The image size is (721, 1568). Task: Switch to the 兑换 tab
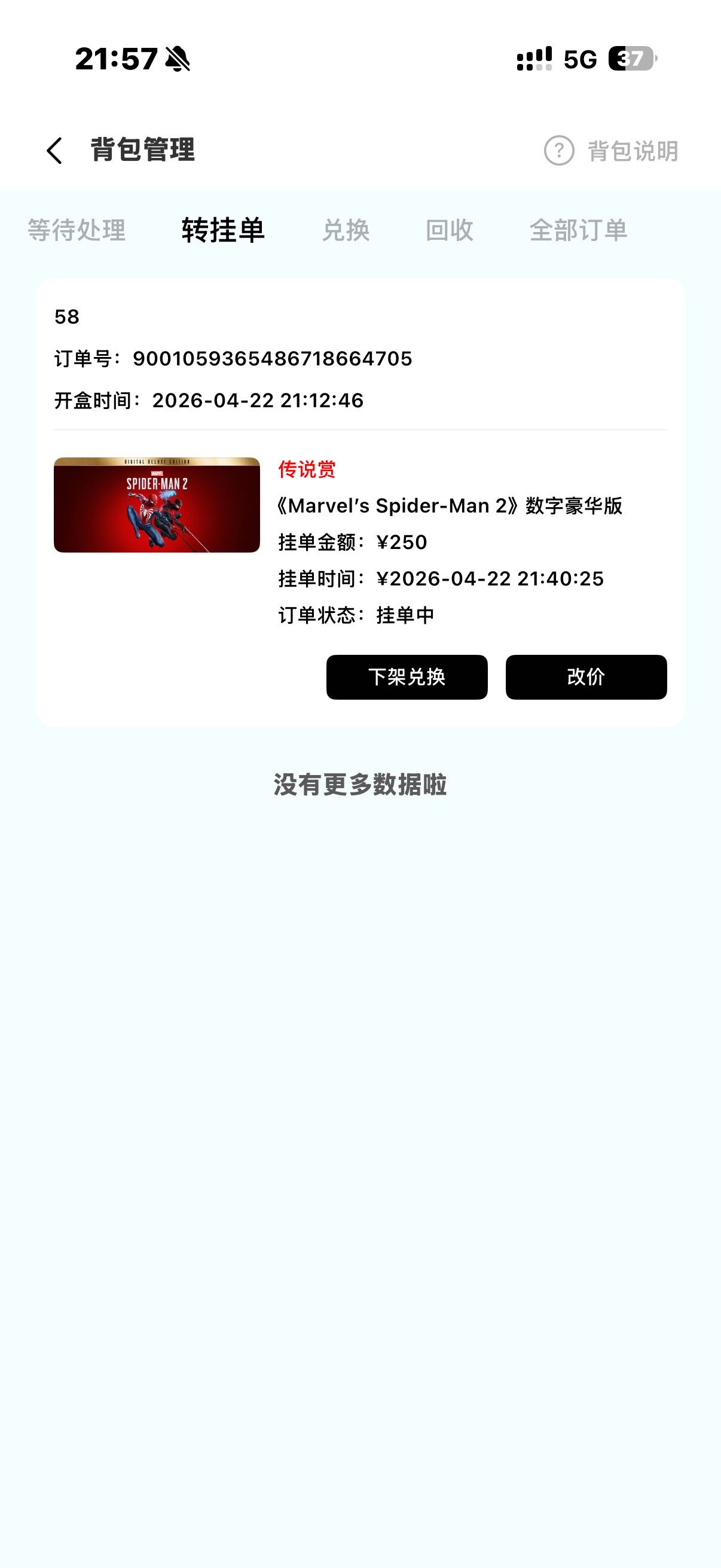(x=346, y=230)
